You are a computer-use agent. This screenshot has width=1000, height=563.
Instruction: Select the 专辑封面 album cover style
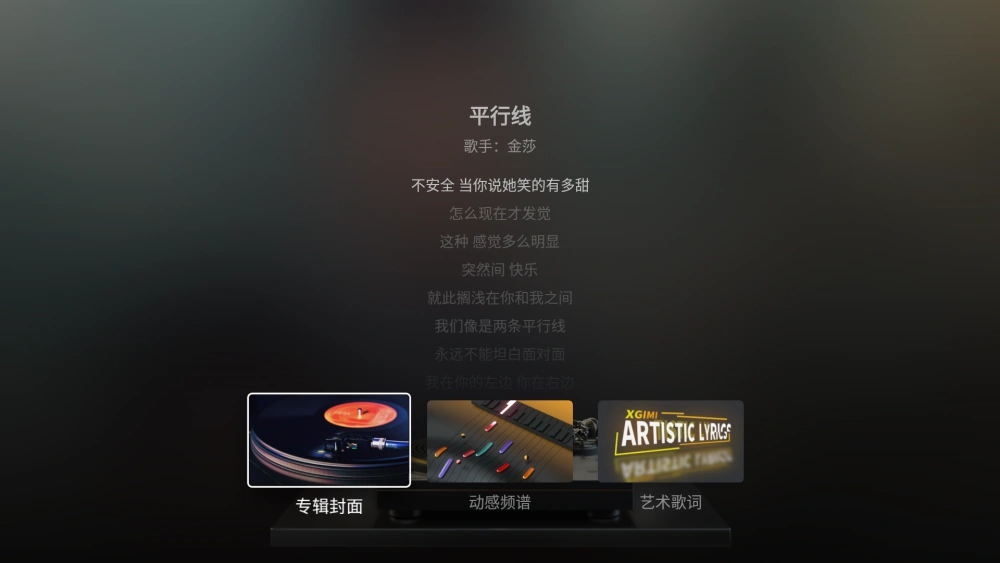(329, 440)
